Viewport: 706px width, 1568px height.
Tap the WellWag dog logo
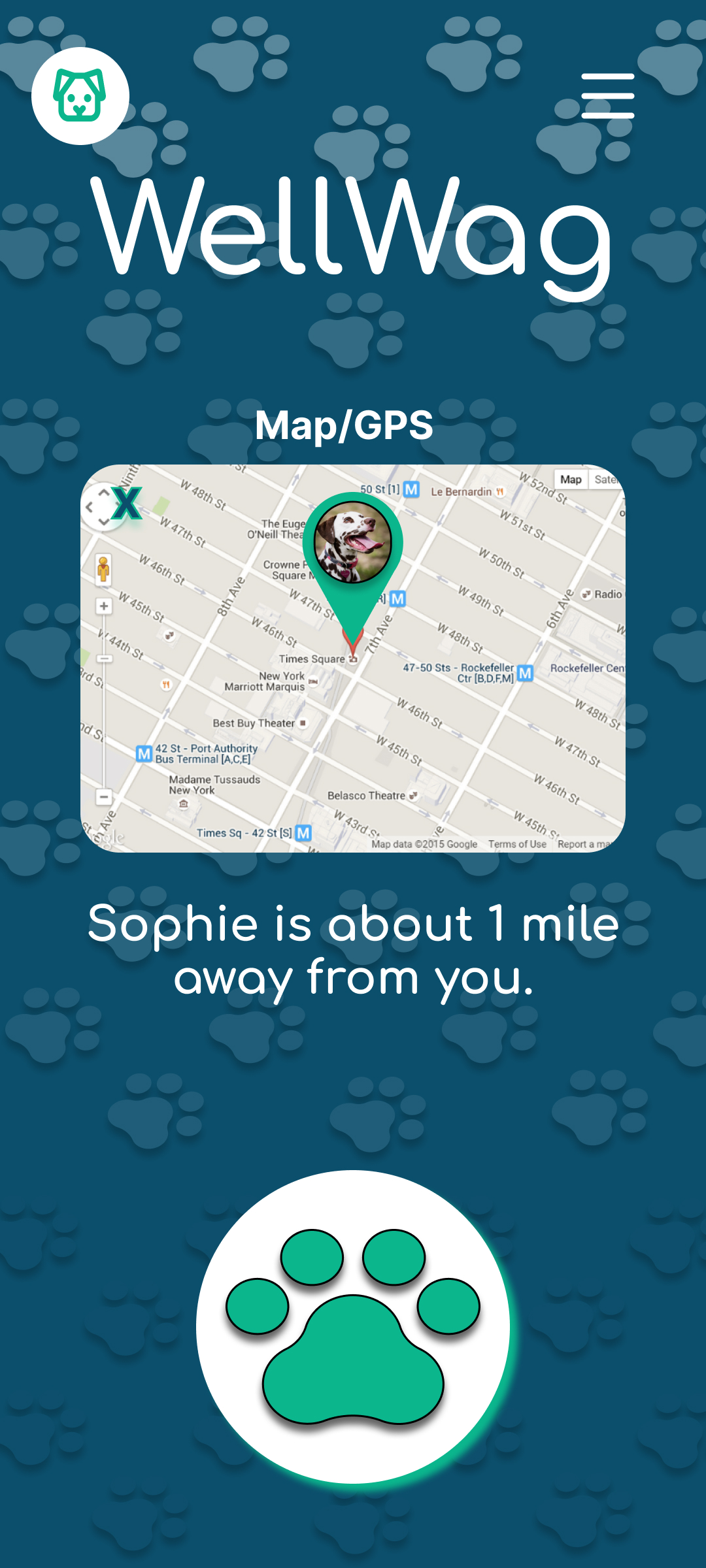[x=80, y=96]
